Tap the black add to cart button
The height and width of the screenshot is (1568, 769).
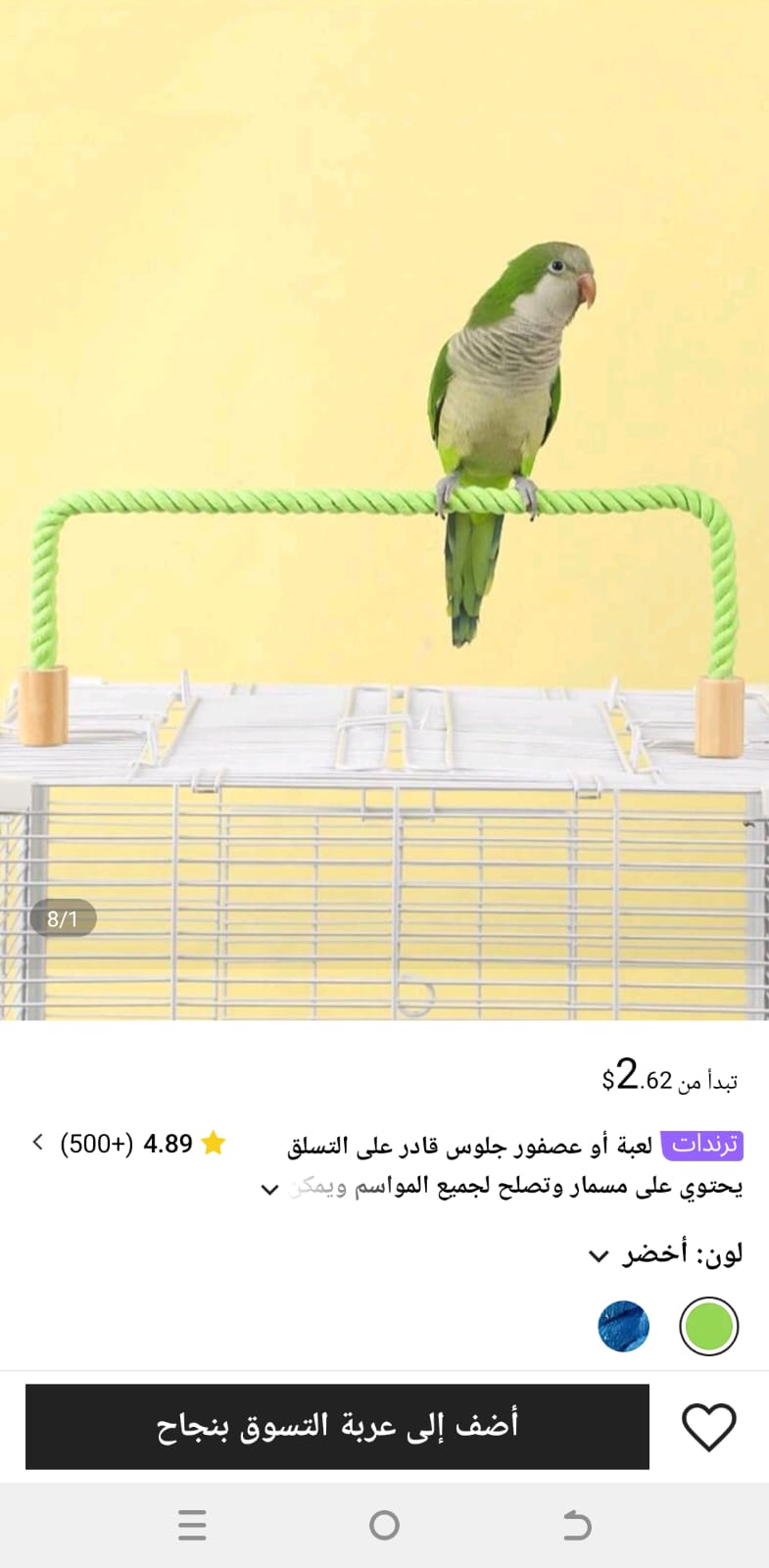point(337,1426)
